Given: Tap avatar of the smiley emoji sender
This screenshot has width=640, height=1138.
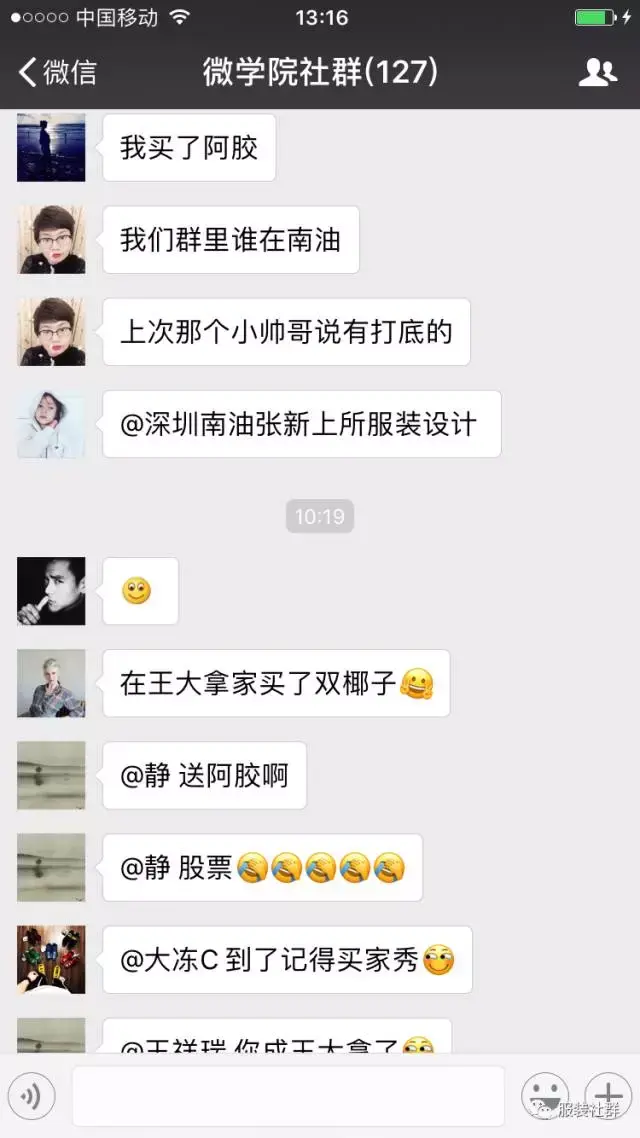Looking at the screenshot, I should tap(51, 591).
